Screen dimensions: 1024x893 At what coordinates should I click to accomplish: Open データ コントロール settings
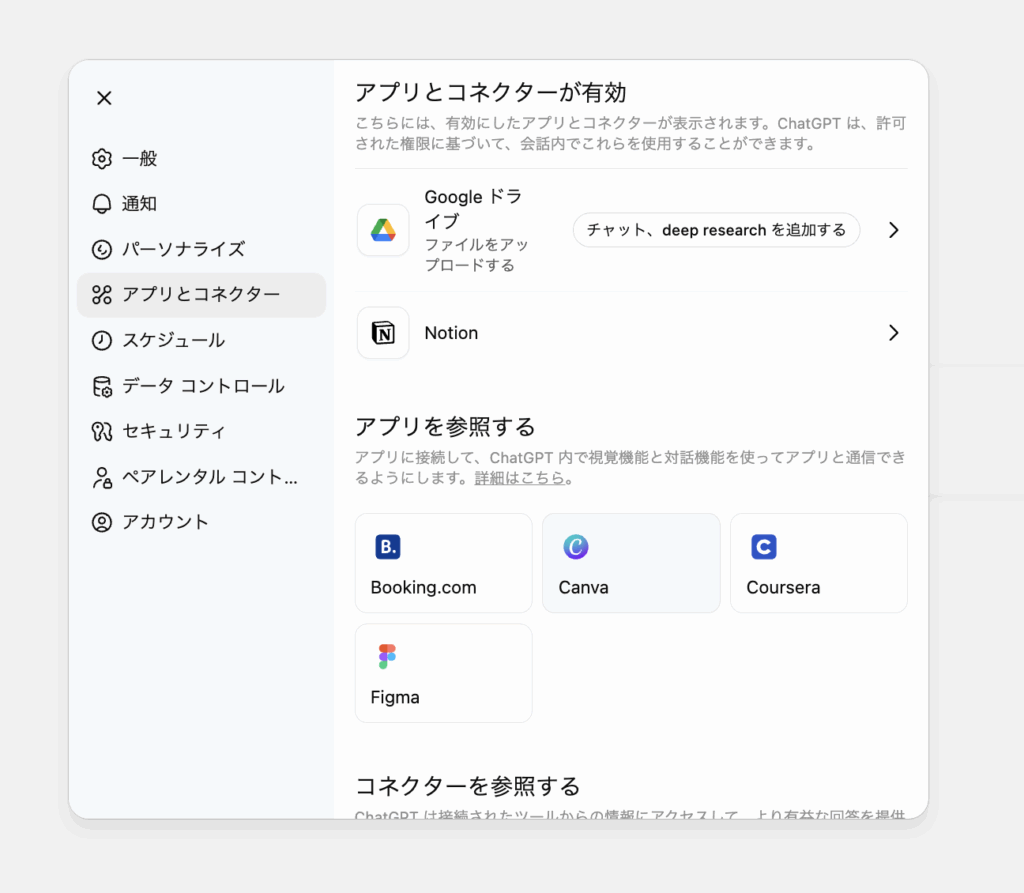pyautogui.click(x=202, y=386)
